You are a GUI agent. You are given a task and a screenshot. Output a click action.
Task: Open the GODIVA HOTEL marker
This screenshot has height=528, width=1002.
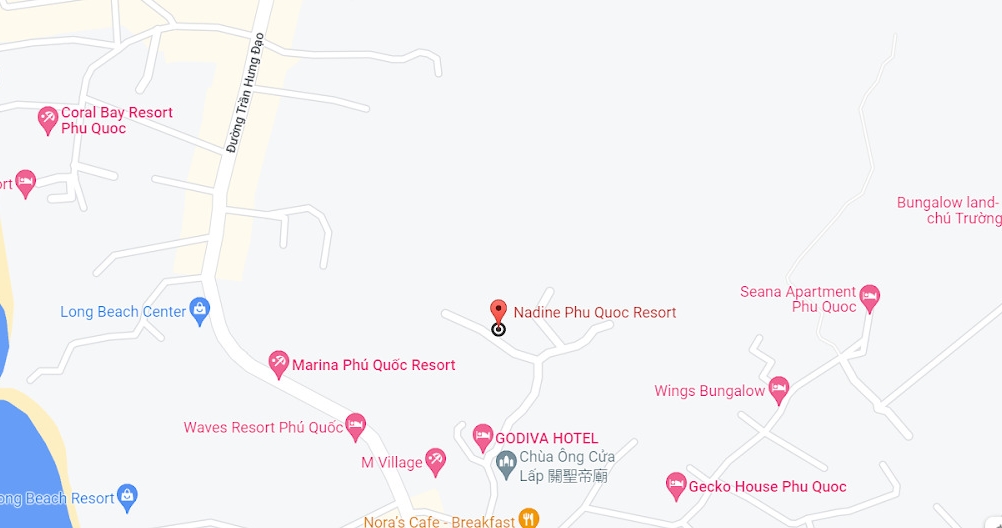pyautogui.click(x=483, y=437)
